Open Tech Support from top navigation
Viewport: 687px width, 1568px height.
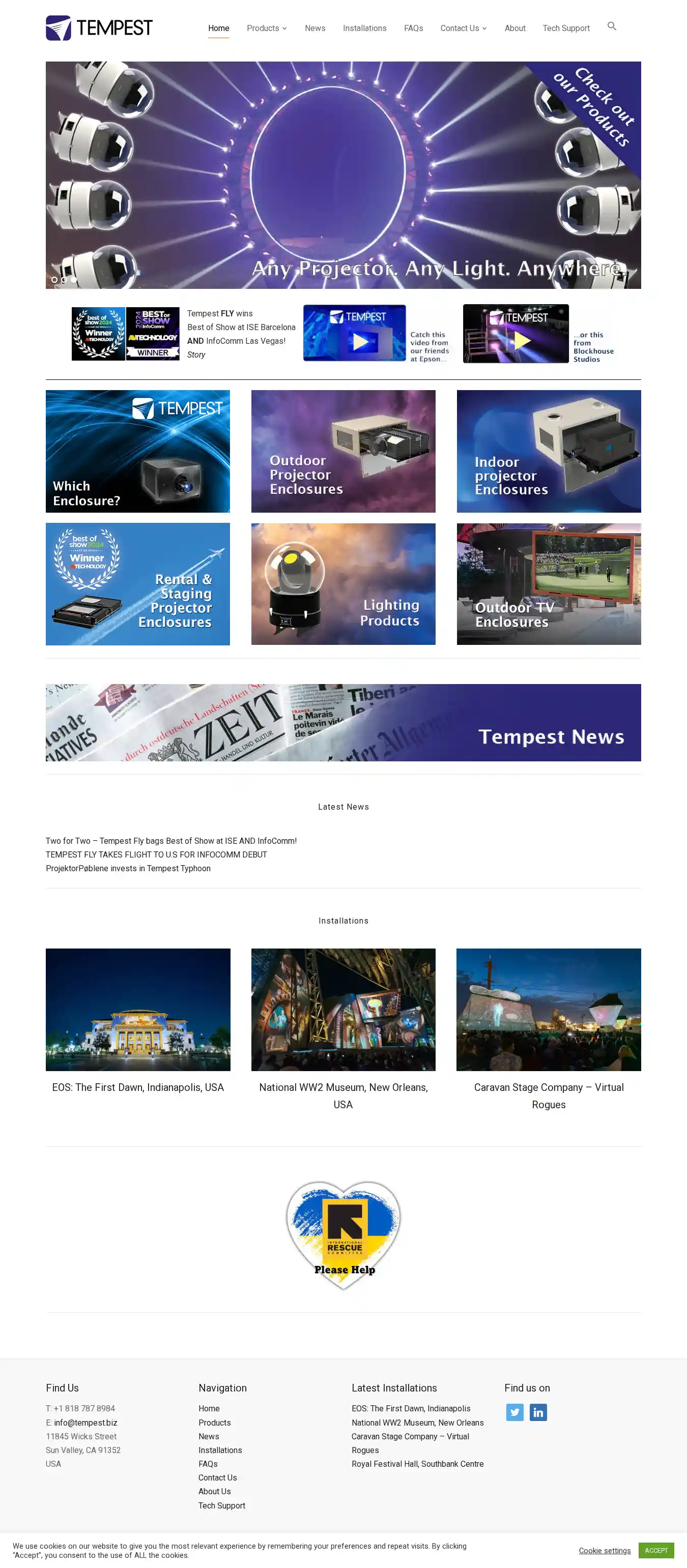(x=565, y=28)
